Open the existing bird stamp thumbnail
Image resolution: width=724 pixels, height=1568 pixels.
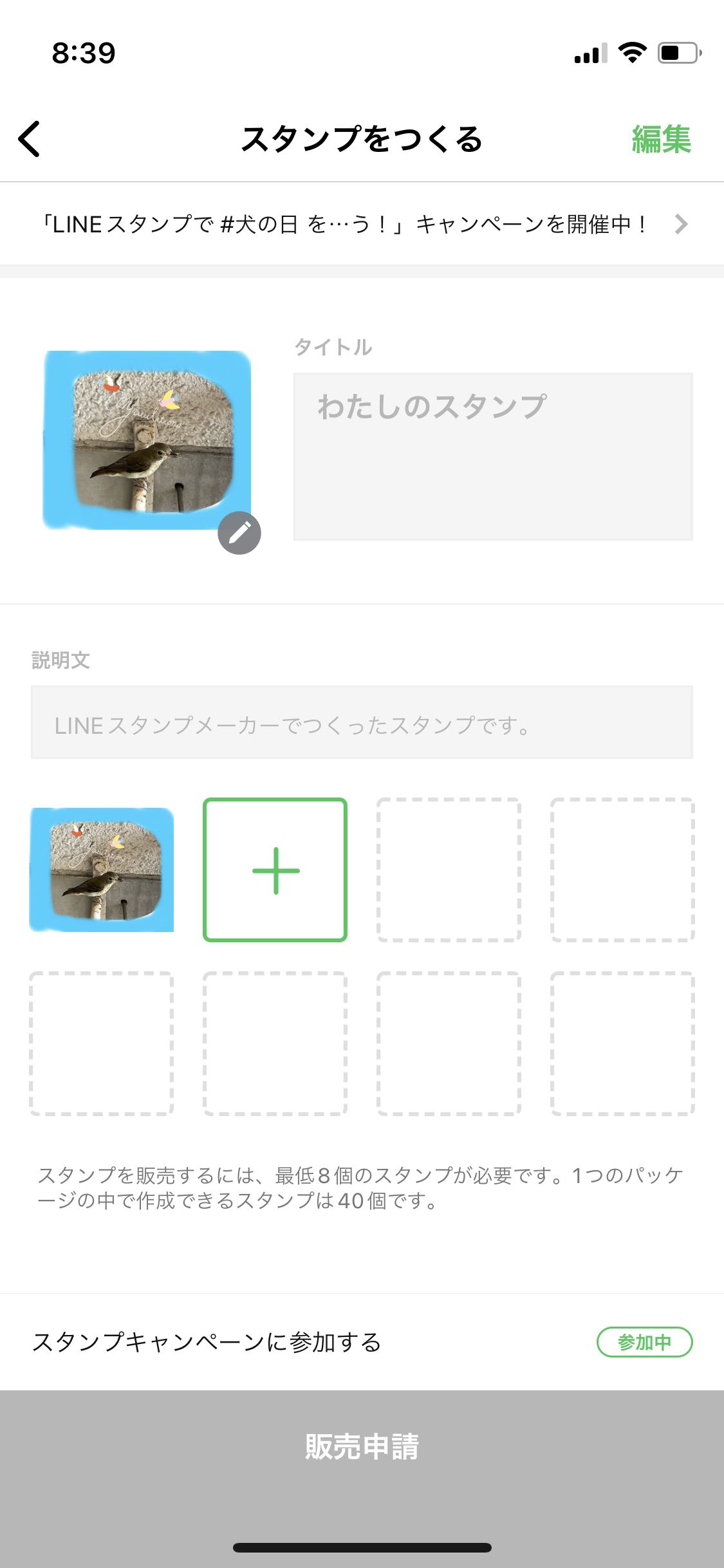(102, 870)
